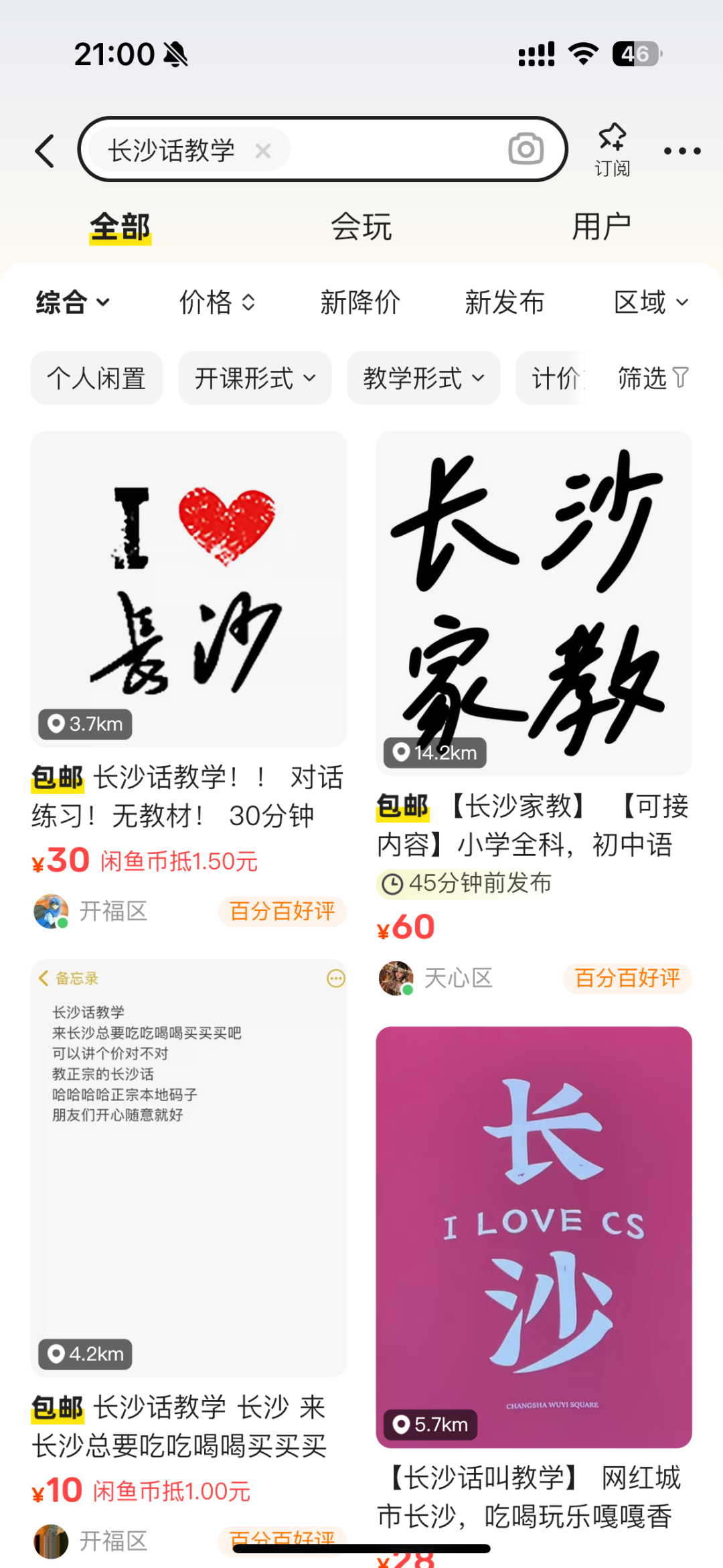The width and height of the screenshot is (723, 1568).
Task: Switch to the 用户 tab
Action: click(601, 226)
